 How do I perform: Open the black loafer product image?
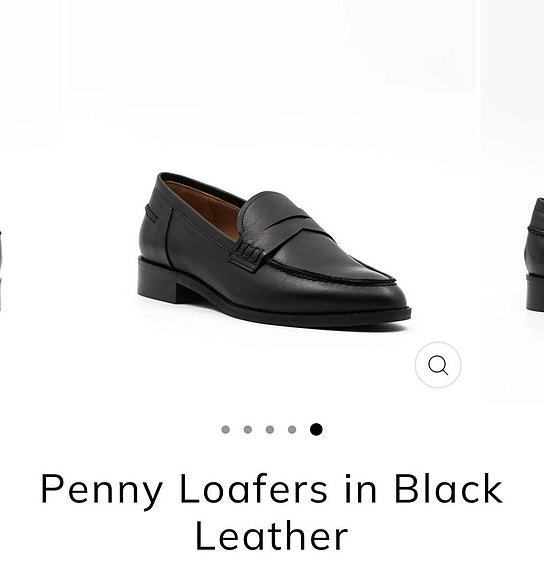[274, 250]
